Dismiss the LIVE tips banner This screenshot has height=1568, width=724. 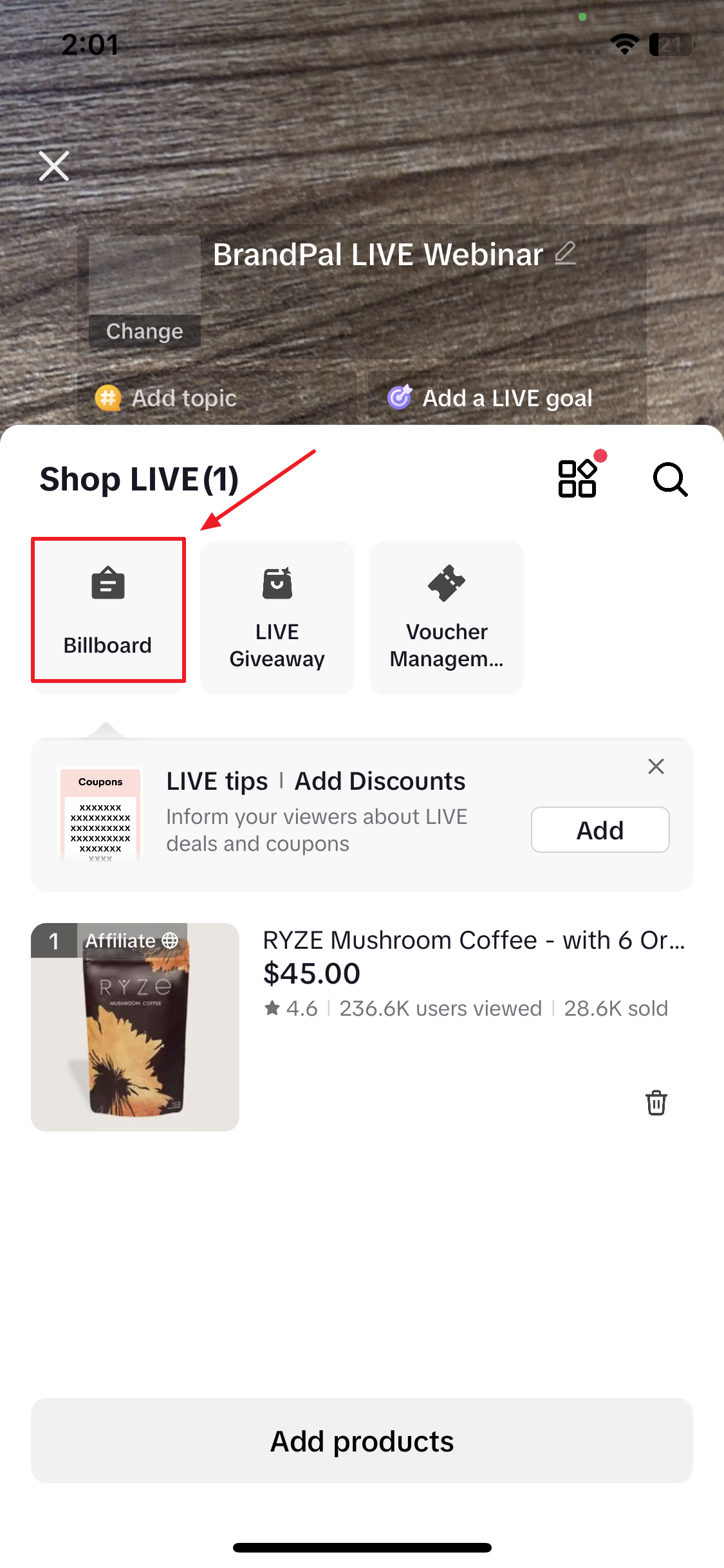tap(656, 766)
